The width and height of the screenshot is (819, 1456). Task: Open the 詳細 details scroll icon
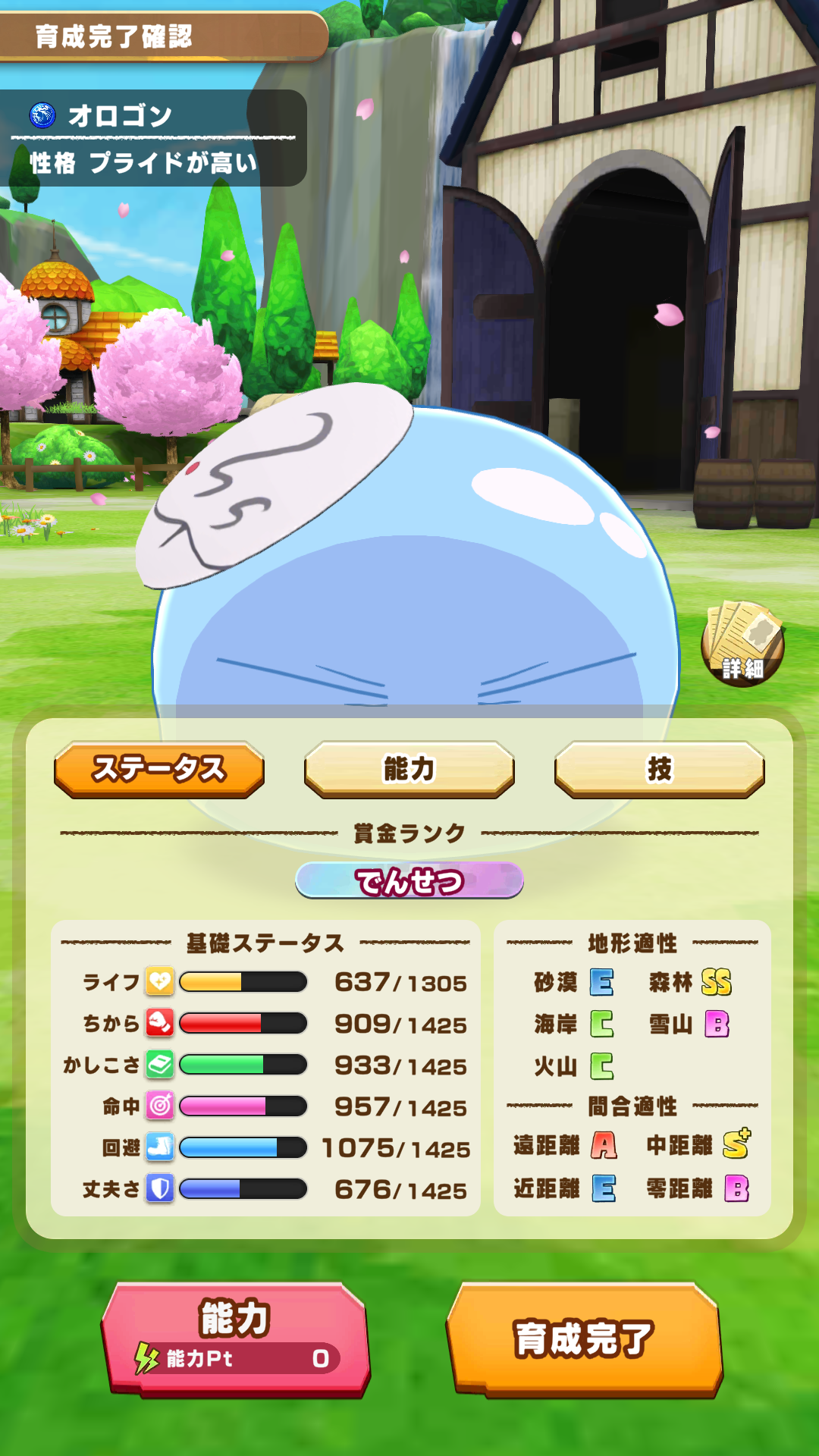[742, 644]
